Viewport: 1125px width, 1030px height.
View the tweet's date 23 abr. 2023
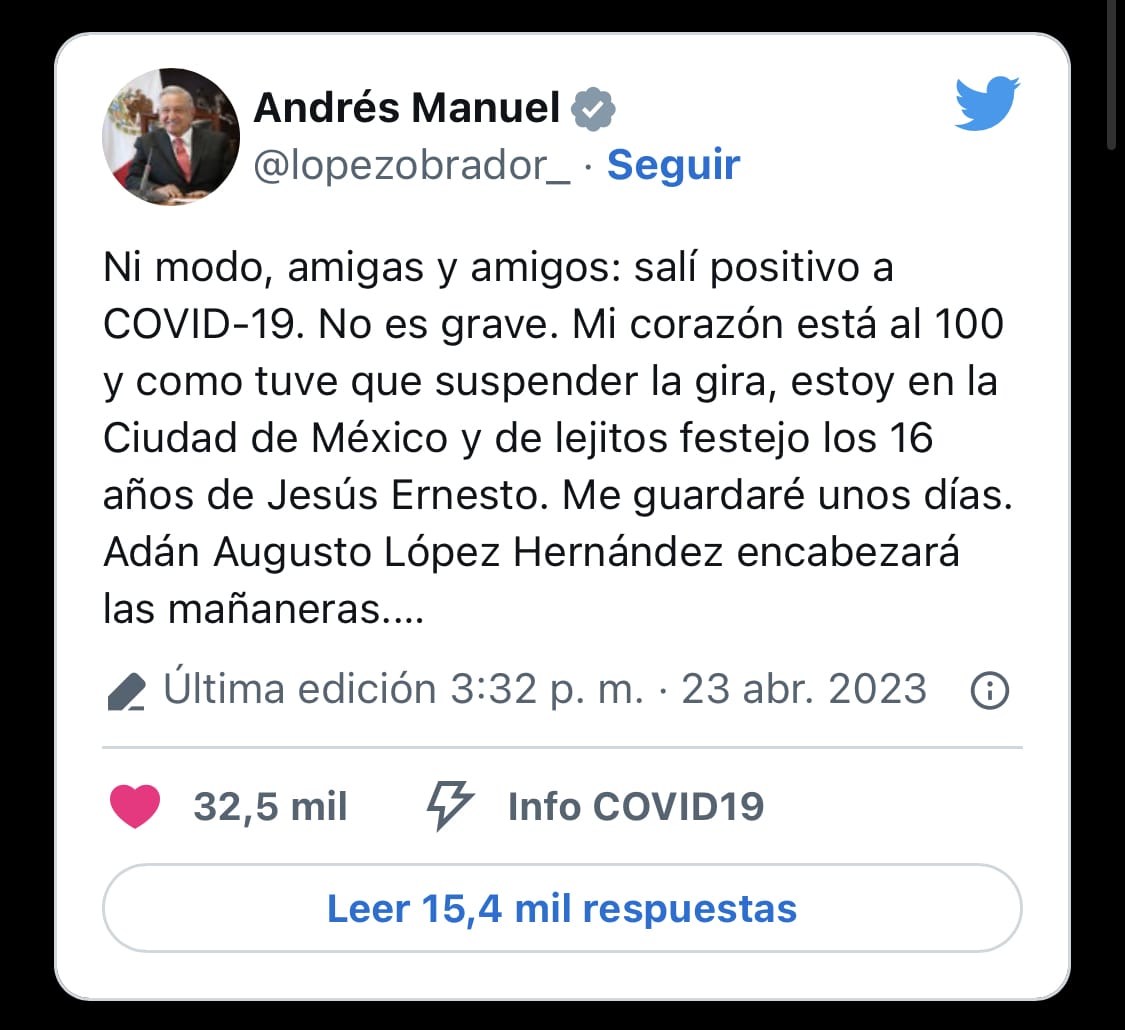pyautogui.click(x=803, y=690)
